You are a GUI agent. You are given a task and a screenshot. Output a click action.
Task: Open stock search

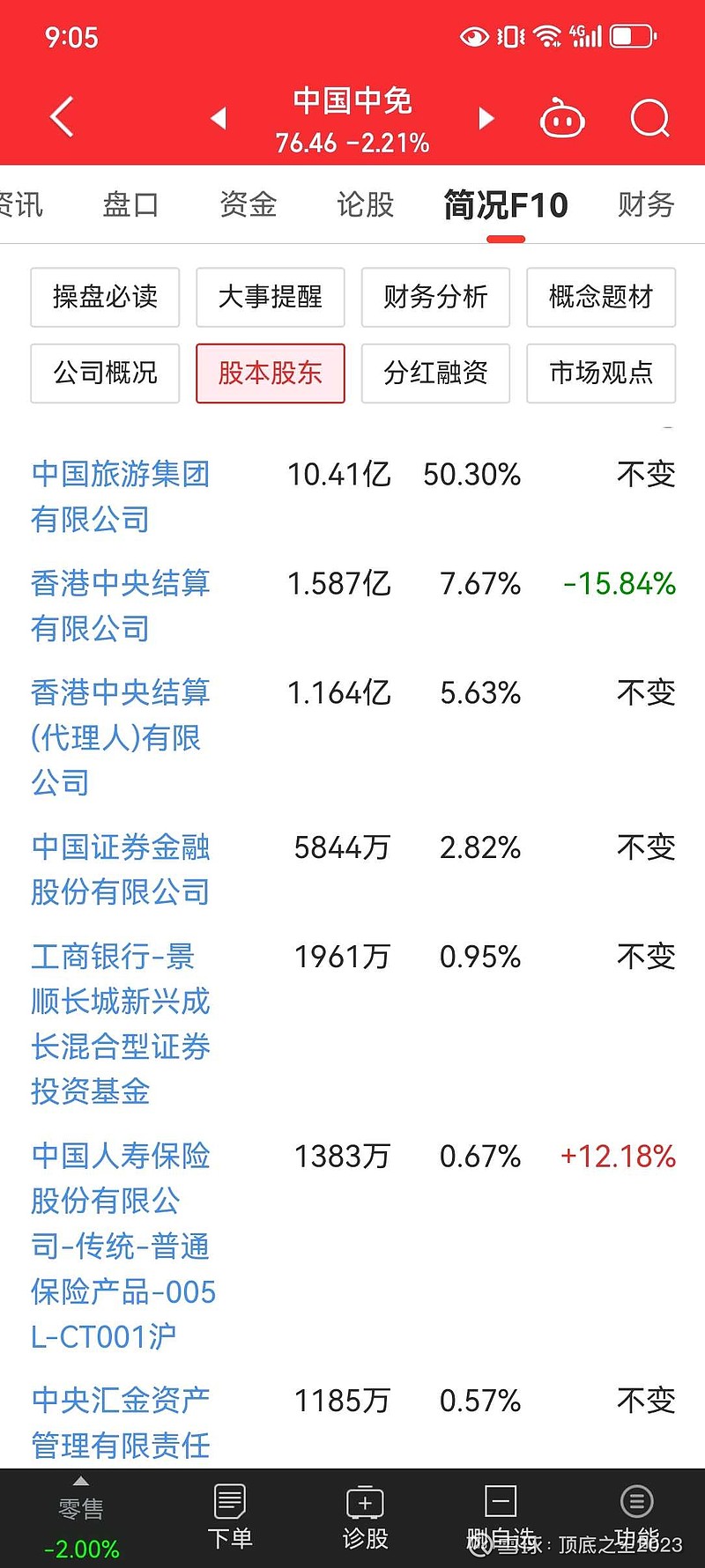point(650,118)
